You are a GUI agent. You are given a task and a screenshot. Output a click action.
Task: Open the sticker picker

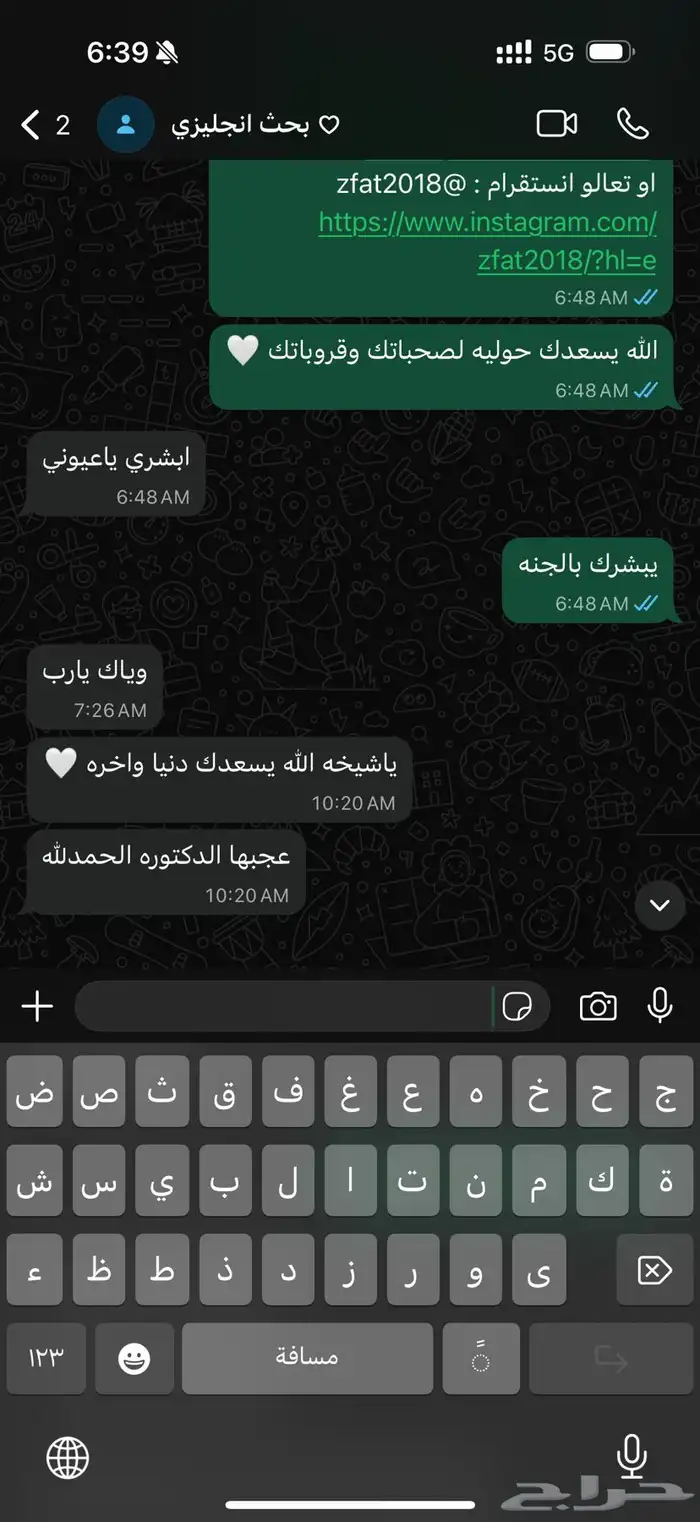(x=517, y=1007)
